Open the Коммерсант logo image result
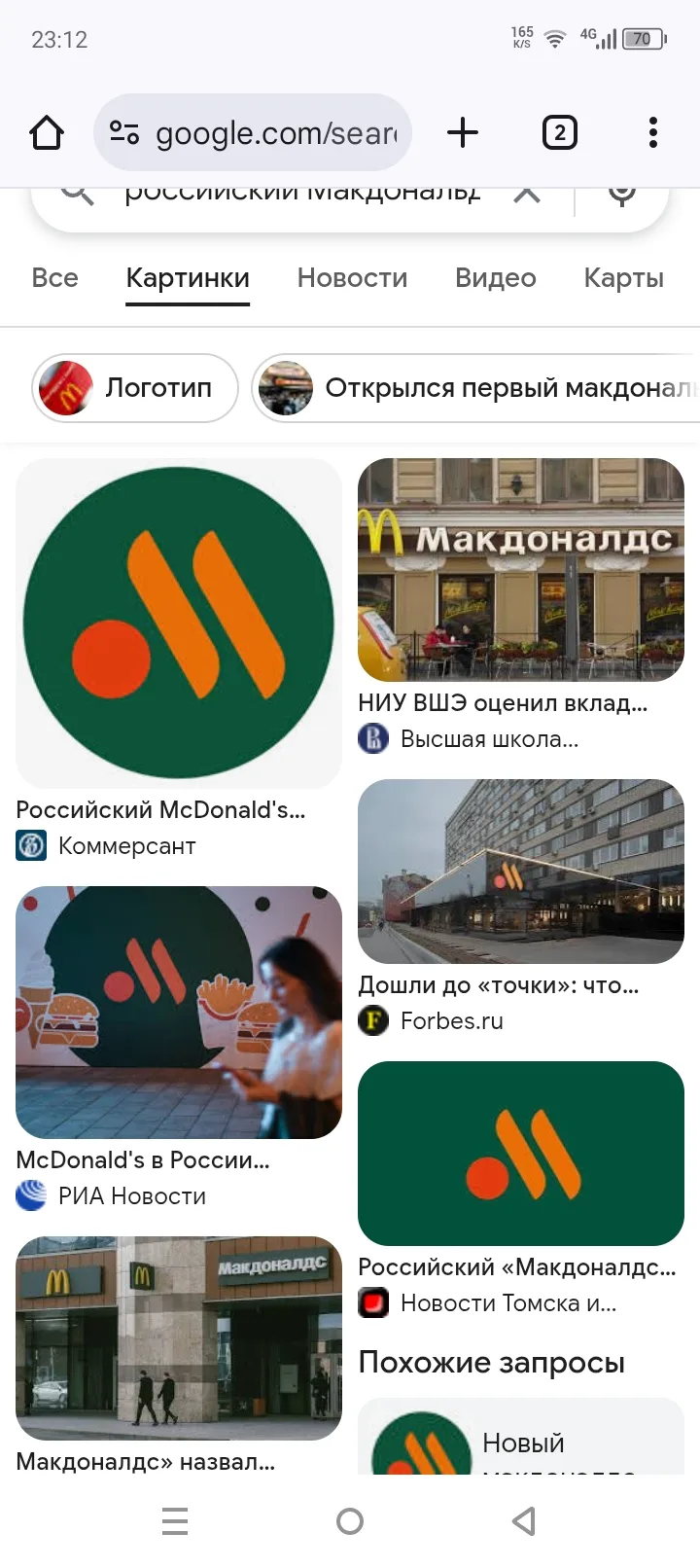The width and height of the screenshot is (700, 1568). tap(179, 624)
